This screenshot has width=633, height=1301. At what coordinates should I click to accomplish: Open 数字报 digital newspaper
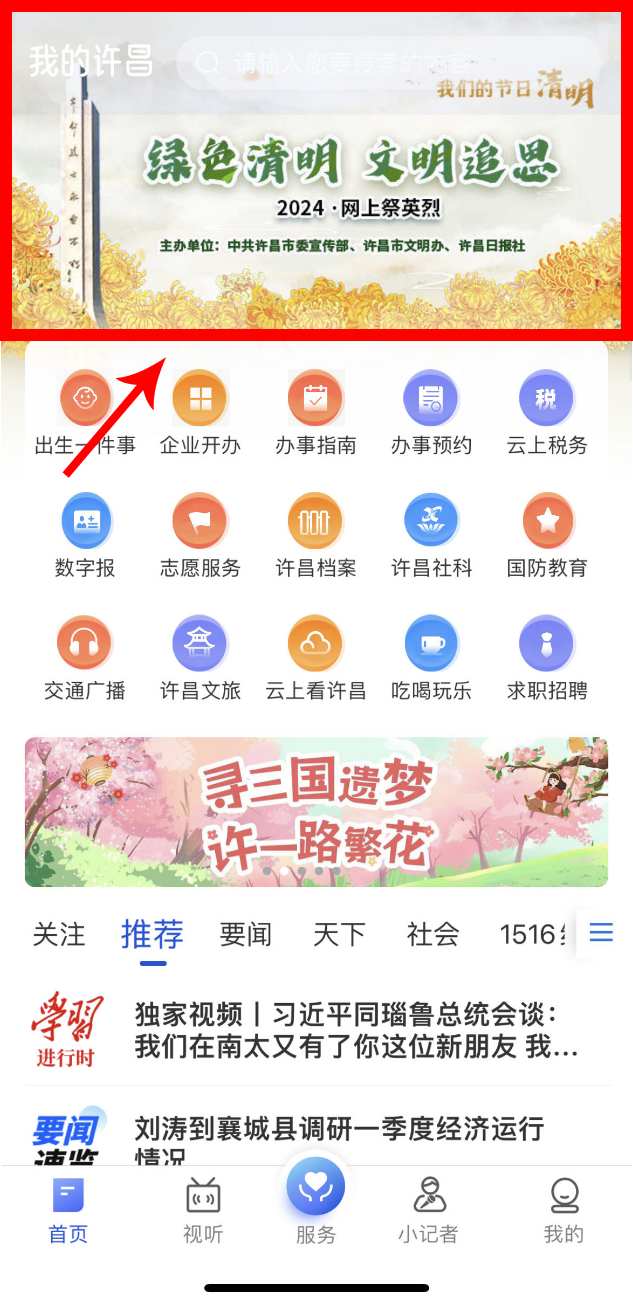(x=85, y=535)
